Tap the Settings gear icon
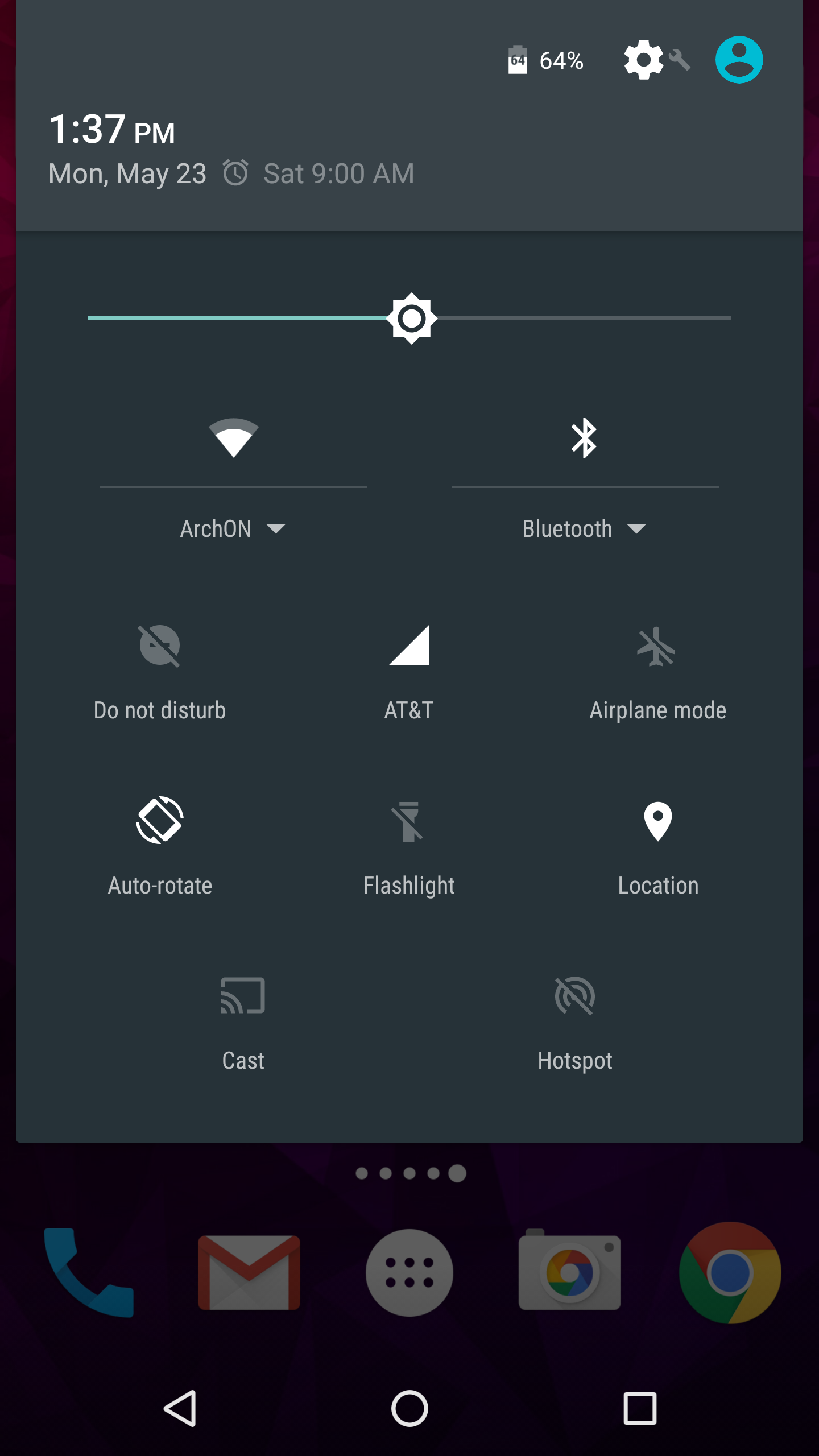The width and height of the screenshot is (819, 1456). [x=643, y=59]
